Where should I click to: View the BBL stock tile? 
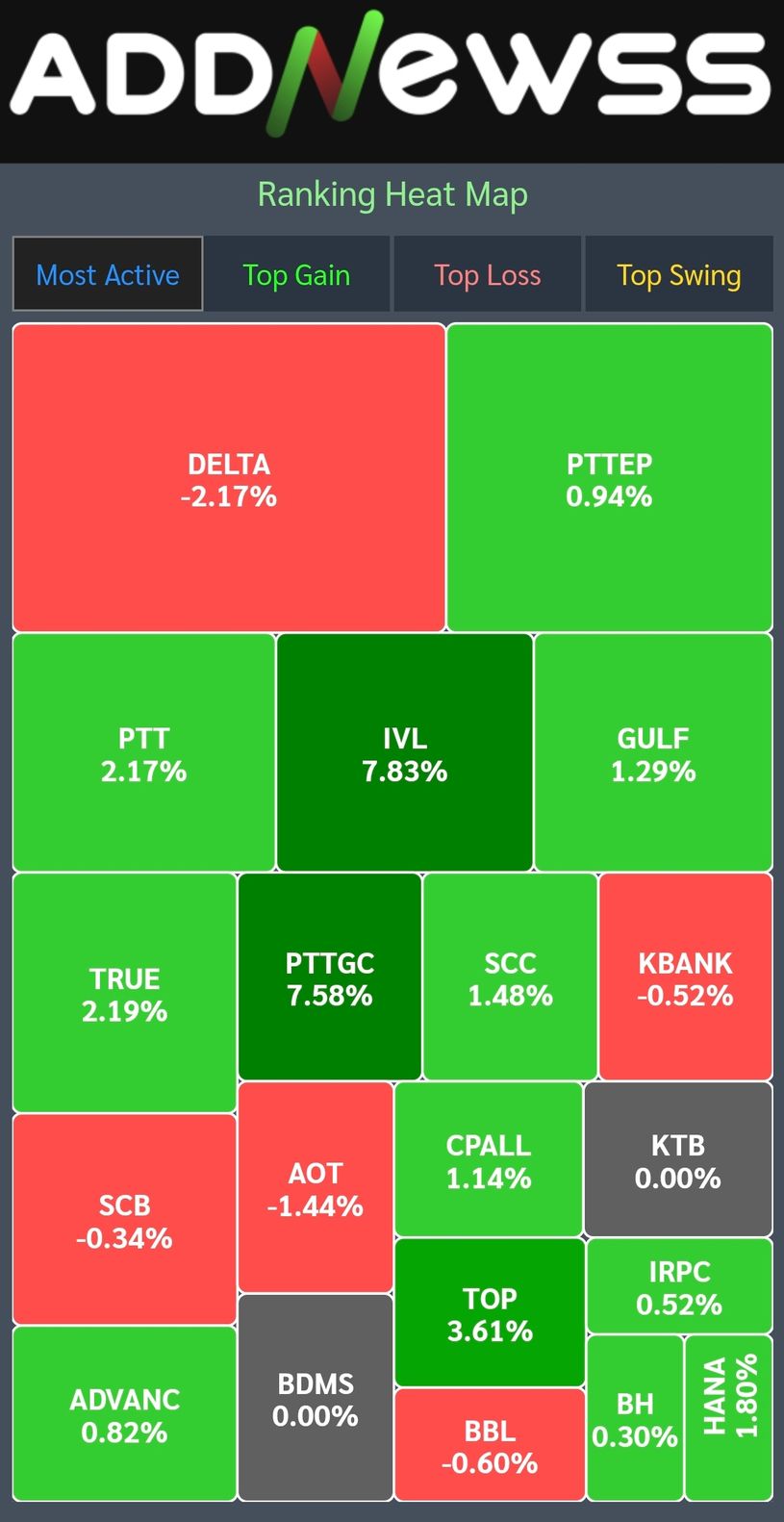(x=490, y=1445)
